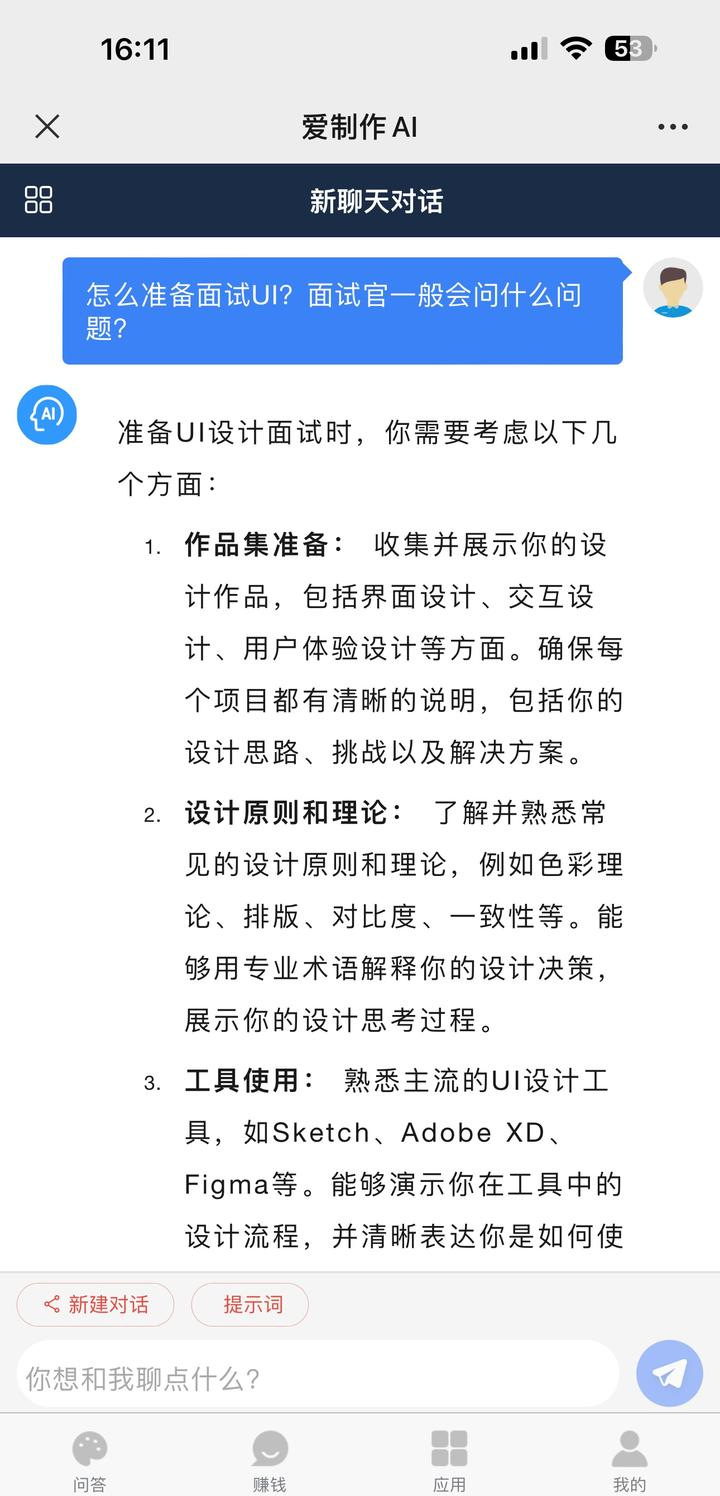720x1496 pixels.
Task: Click the AI avatar icon
Action: coord(46,415)
